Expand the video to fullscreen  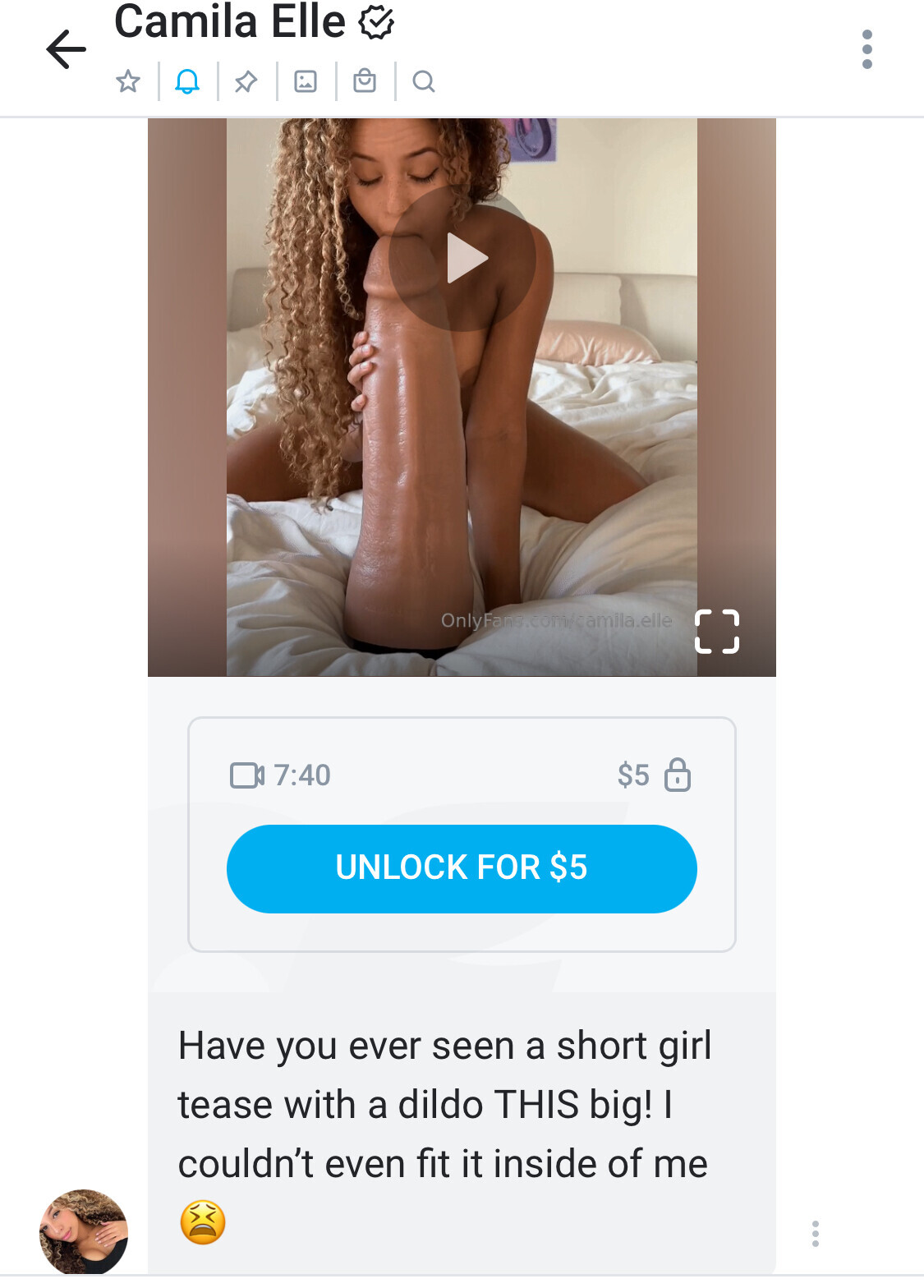(x=716, y=631)
